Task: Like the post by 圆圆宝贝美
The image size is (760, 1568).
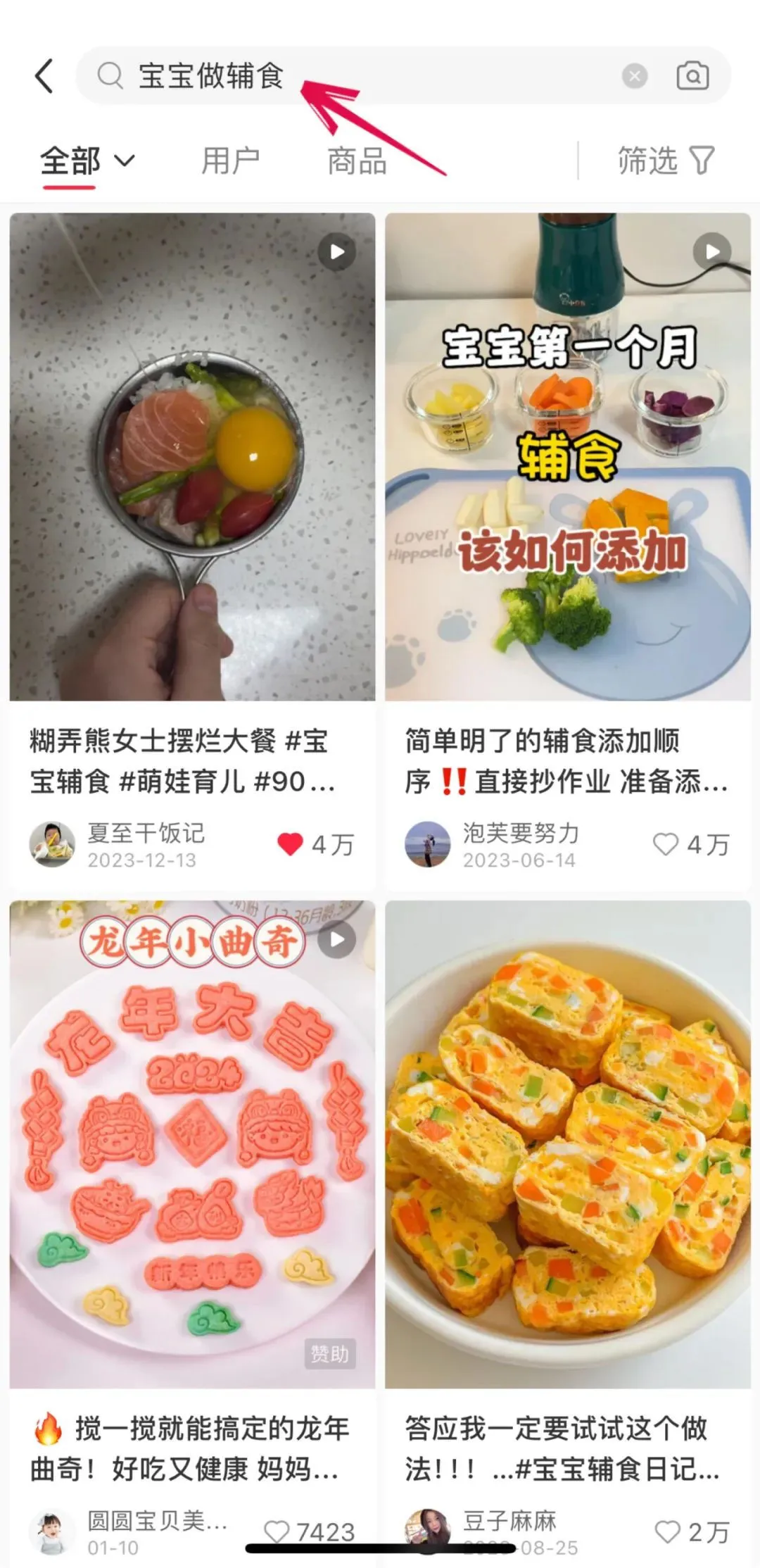Action: (x=277, y=1532)
